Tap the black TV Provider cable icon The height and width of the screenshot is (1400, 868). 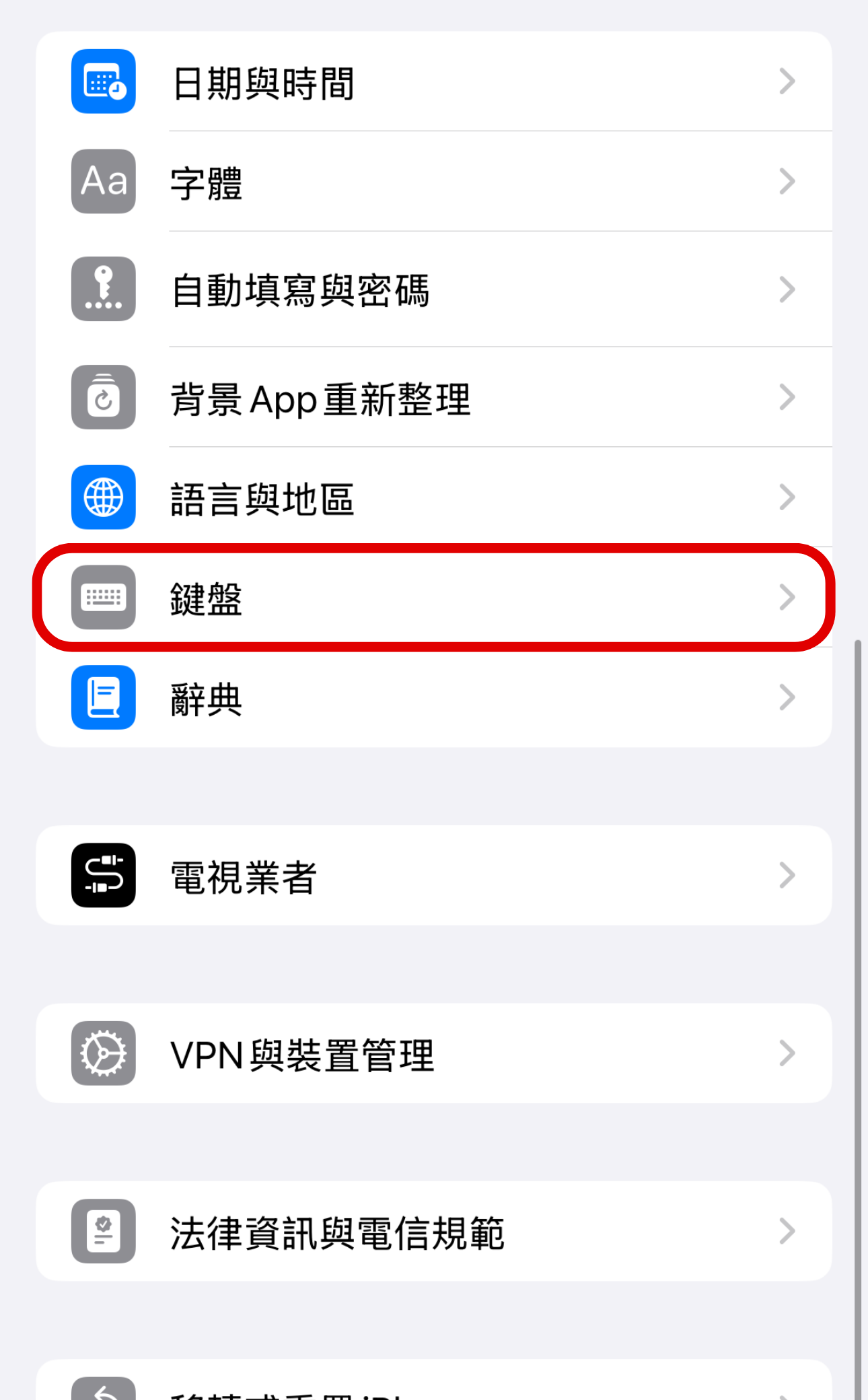(x=102, y=874)
